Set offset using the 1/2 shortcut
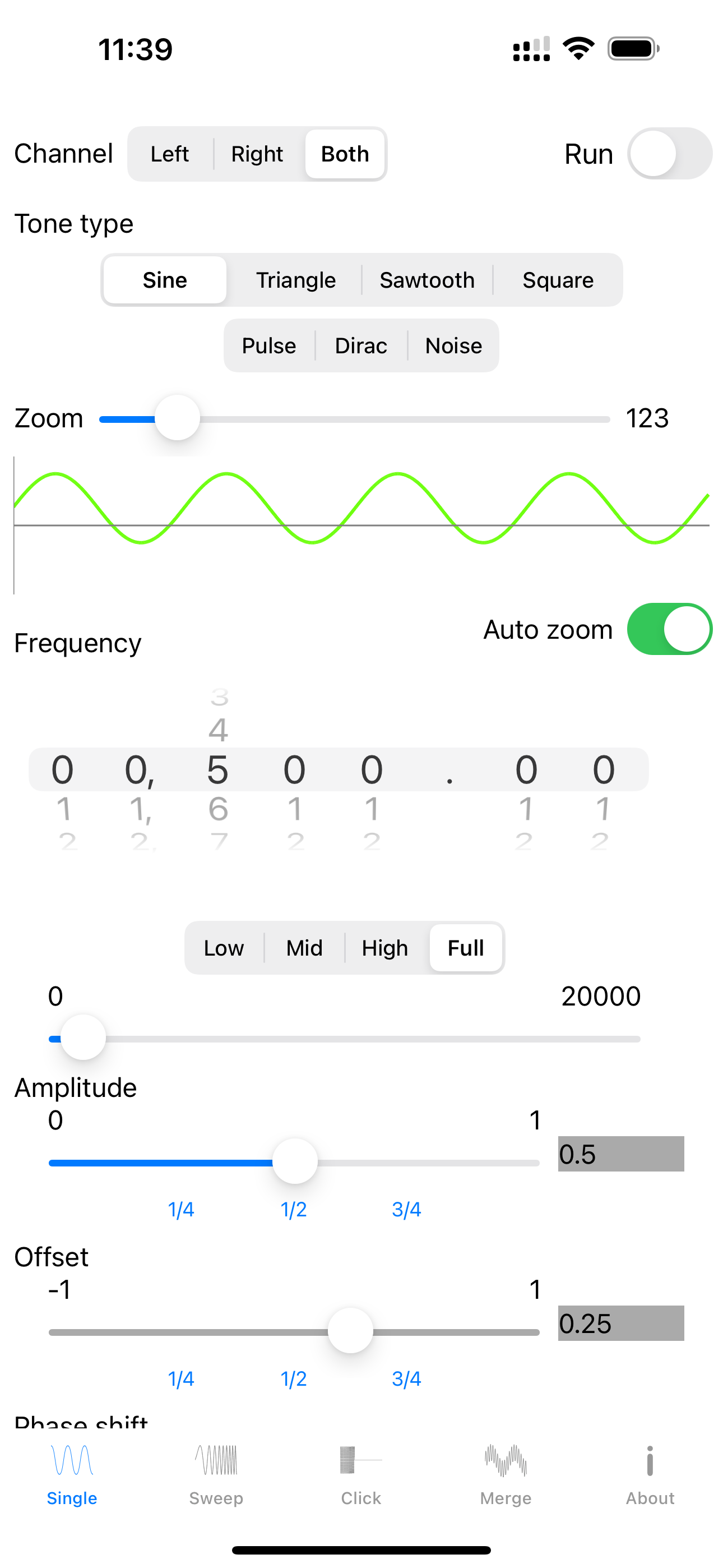 coord(294,1378)
